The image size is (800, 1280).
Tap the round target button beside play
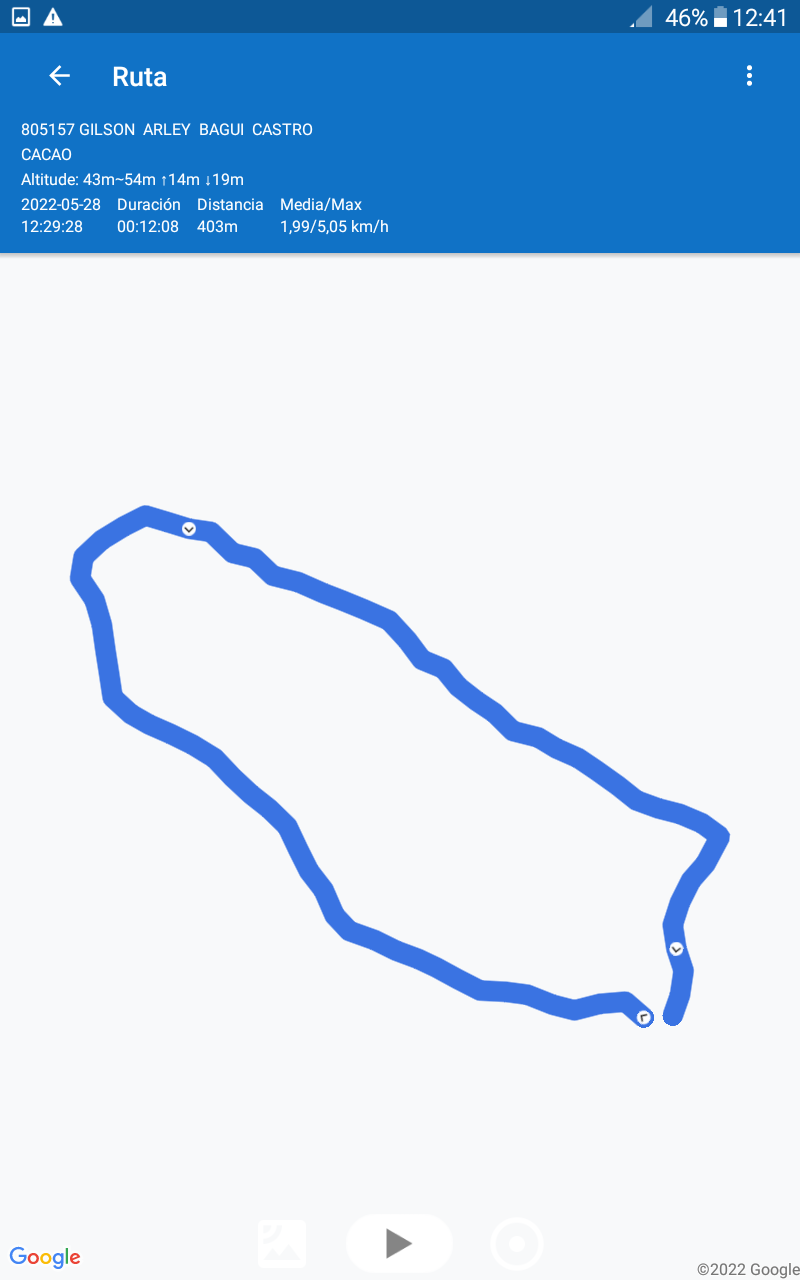(x=517, y=1244)
